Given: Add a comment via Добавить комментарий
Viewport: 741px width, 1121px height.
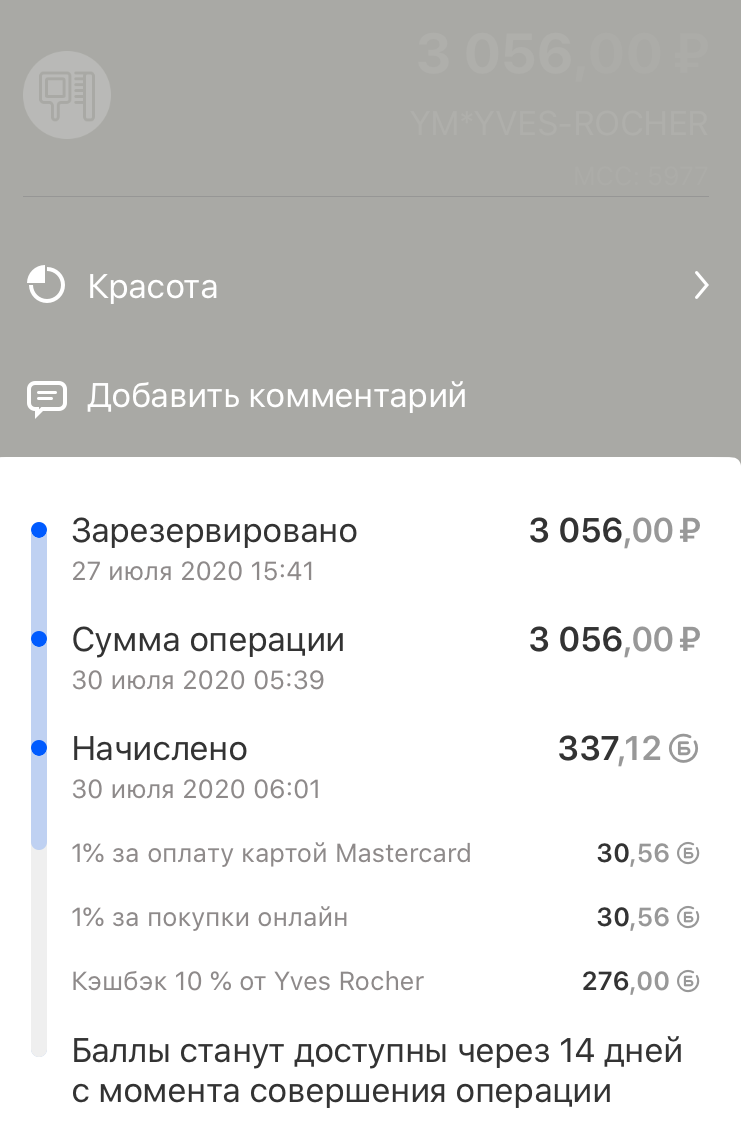Looking at the screenshot, I should 276,397.
